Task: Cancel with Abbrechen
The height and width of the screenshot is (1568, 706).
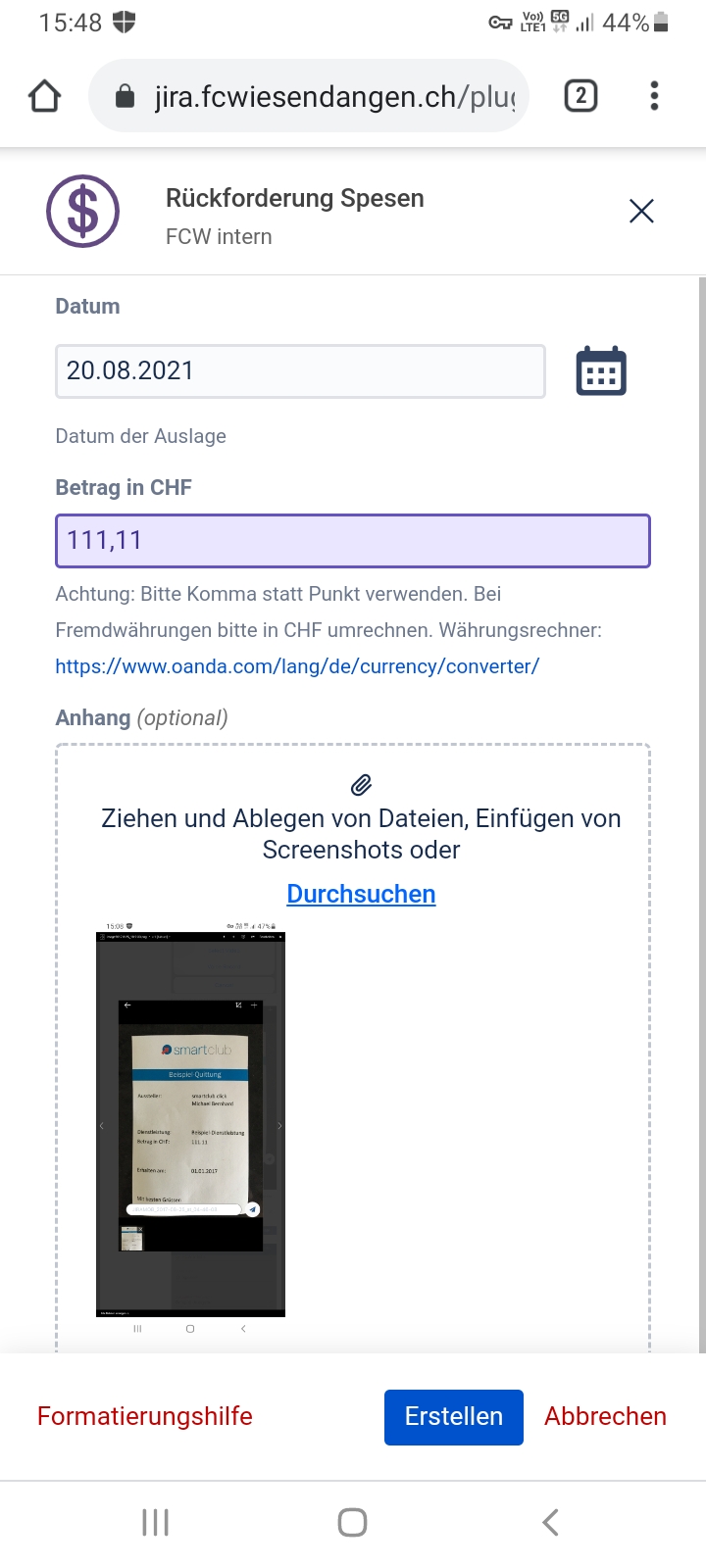Action: 605,1416
